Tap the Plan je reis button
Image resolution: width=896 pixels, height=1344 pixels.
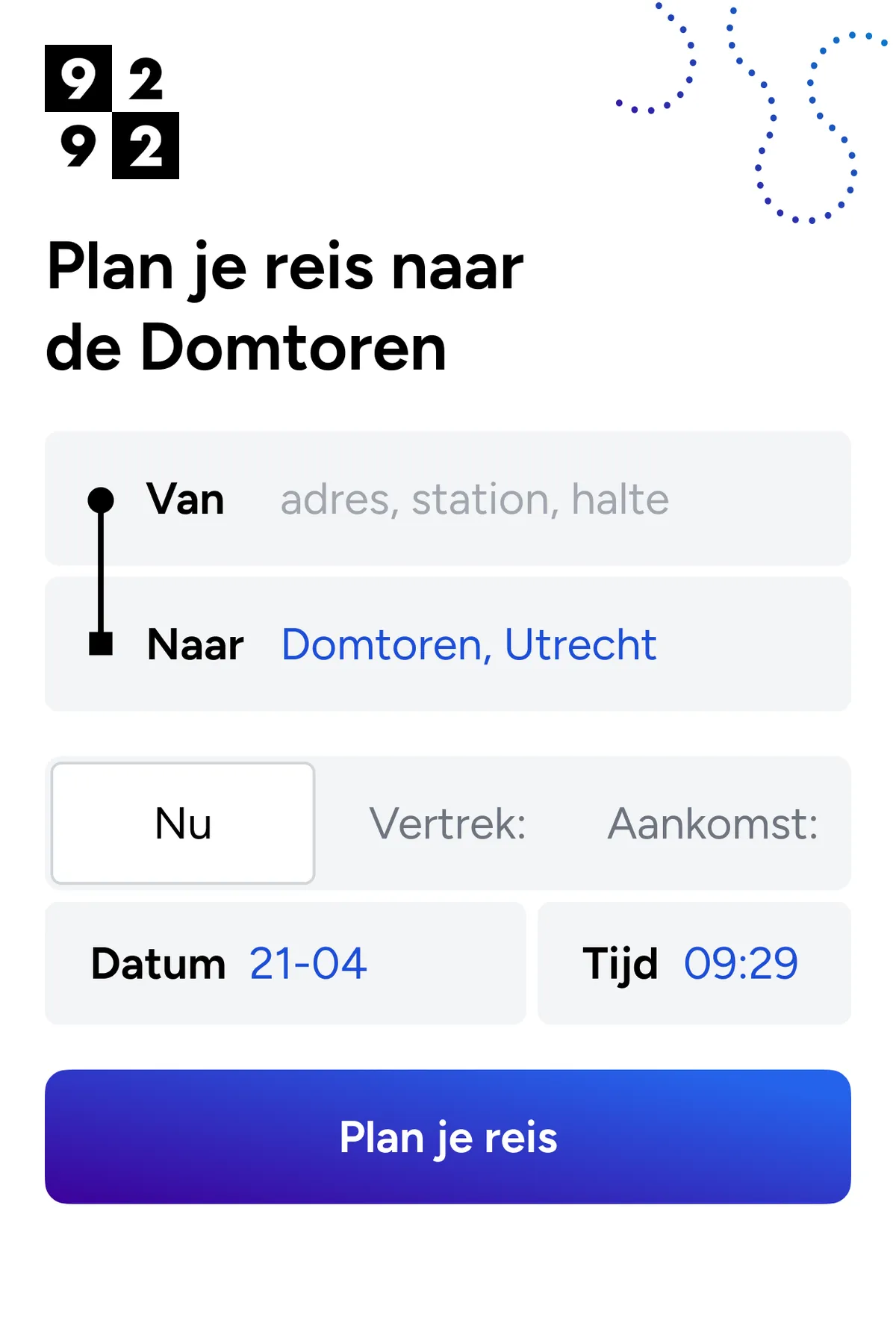click(448, 1136)
